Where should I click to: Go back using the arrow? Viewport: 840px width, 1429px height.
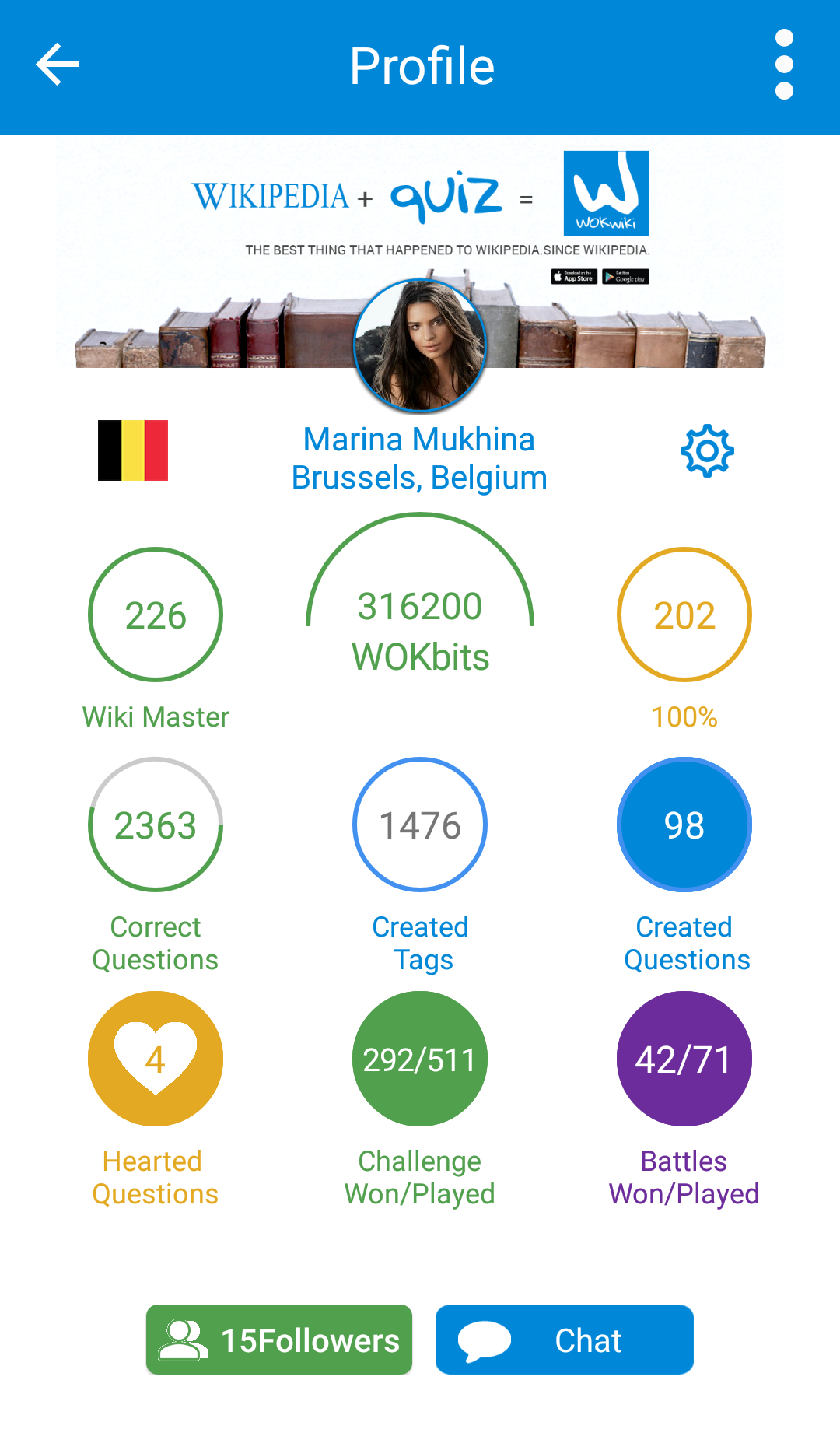pyautogui.click(x=58, y=65)
